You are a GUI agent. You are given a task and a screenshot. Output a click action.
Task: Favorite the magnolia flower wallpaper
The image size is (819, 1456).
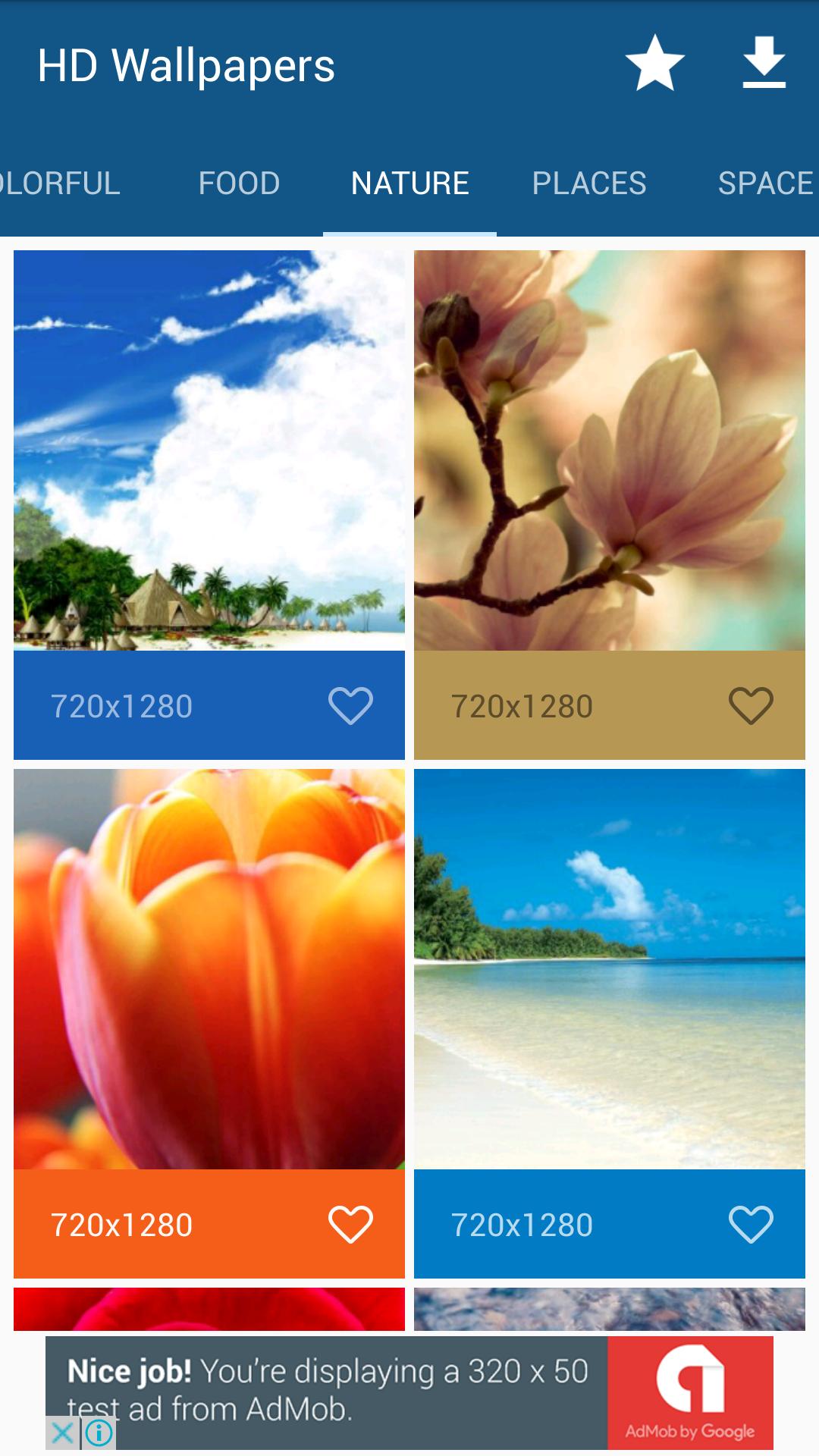point(750,705)
